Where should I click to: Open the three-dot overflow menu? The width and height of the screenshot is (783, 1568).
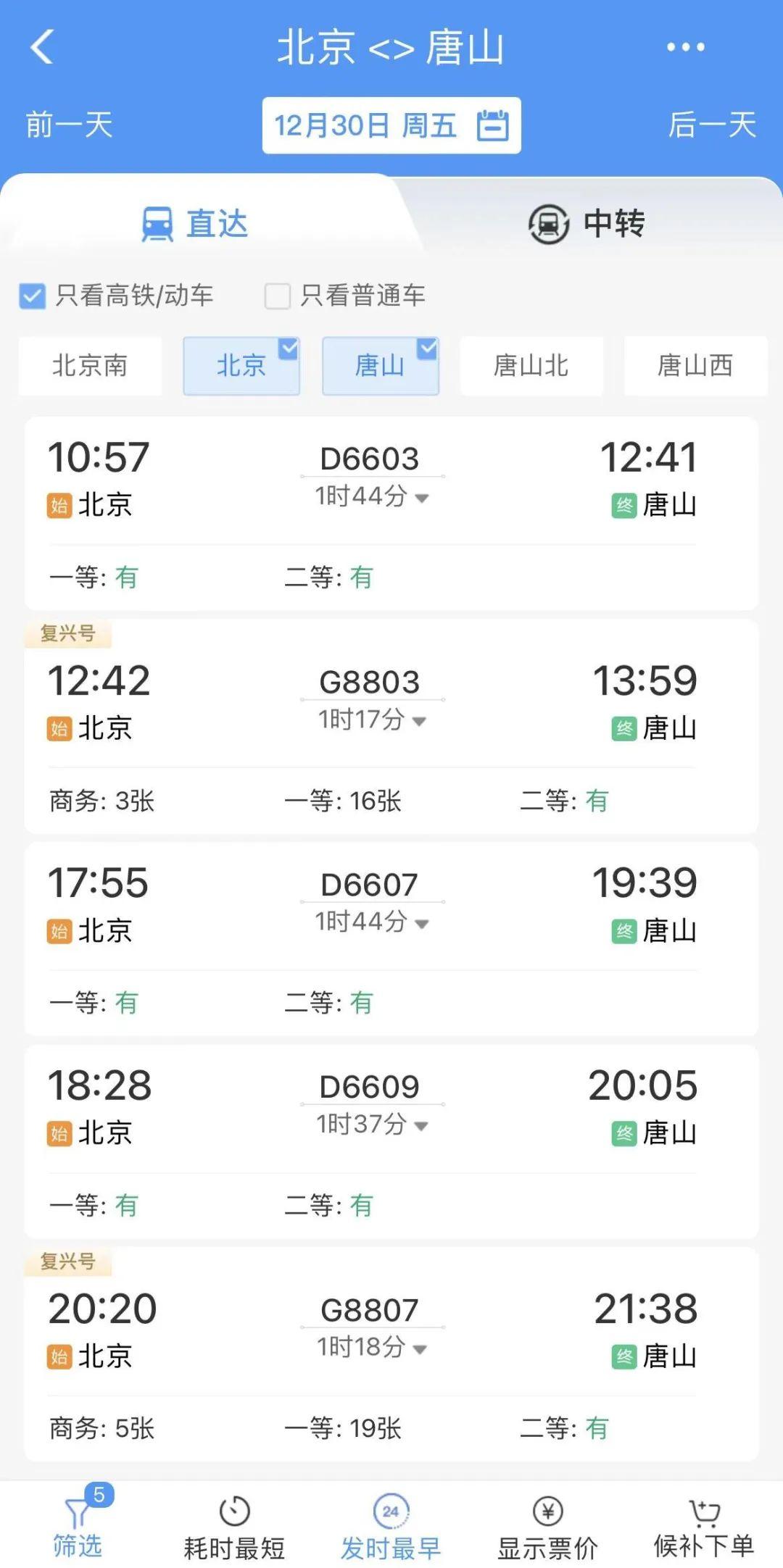pos(684,48)
